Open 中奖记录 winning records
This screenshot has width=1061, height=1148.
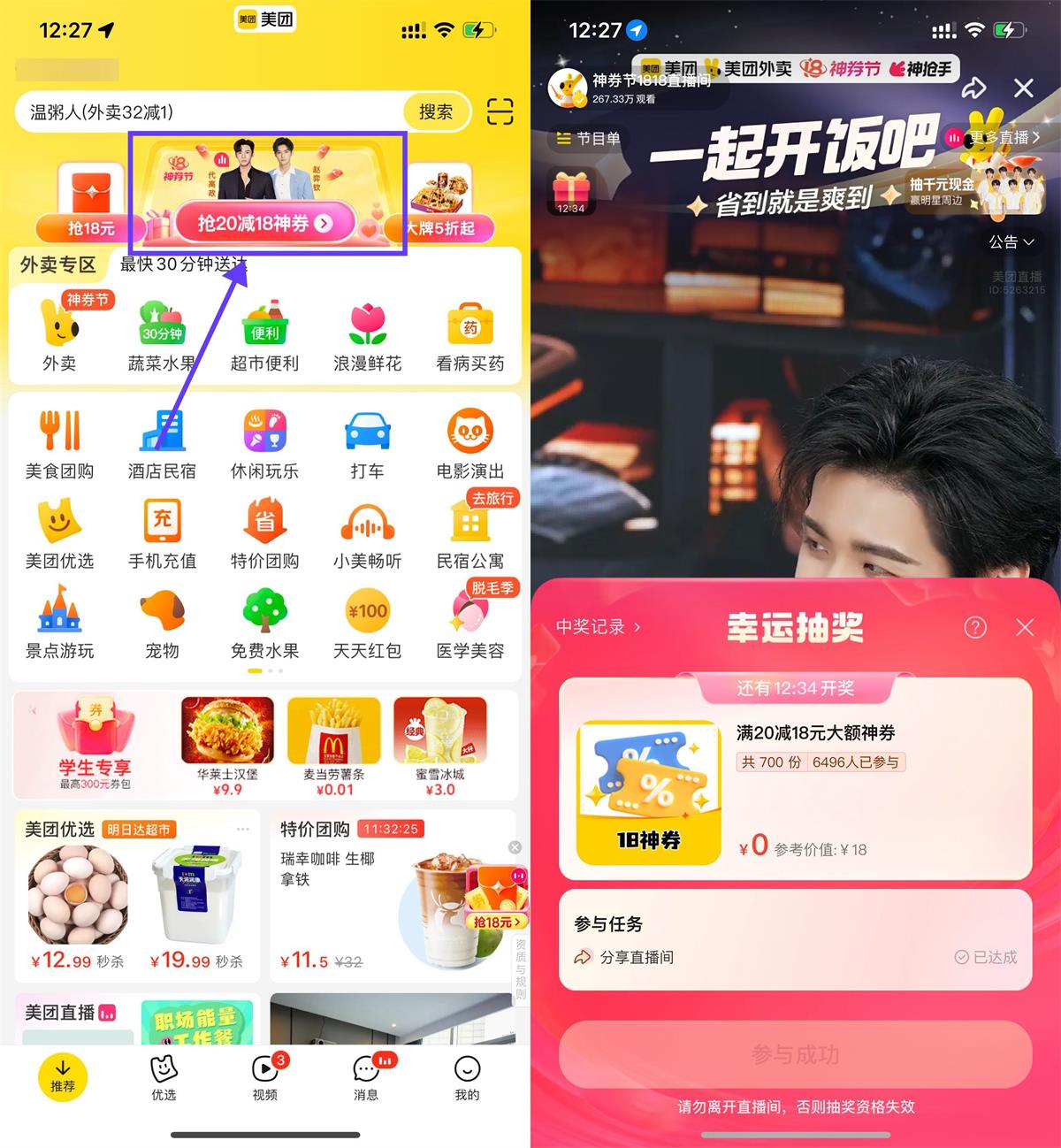tap(598, 627)
